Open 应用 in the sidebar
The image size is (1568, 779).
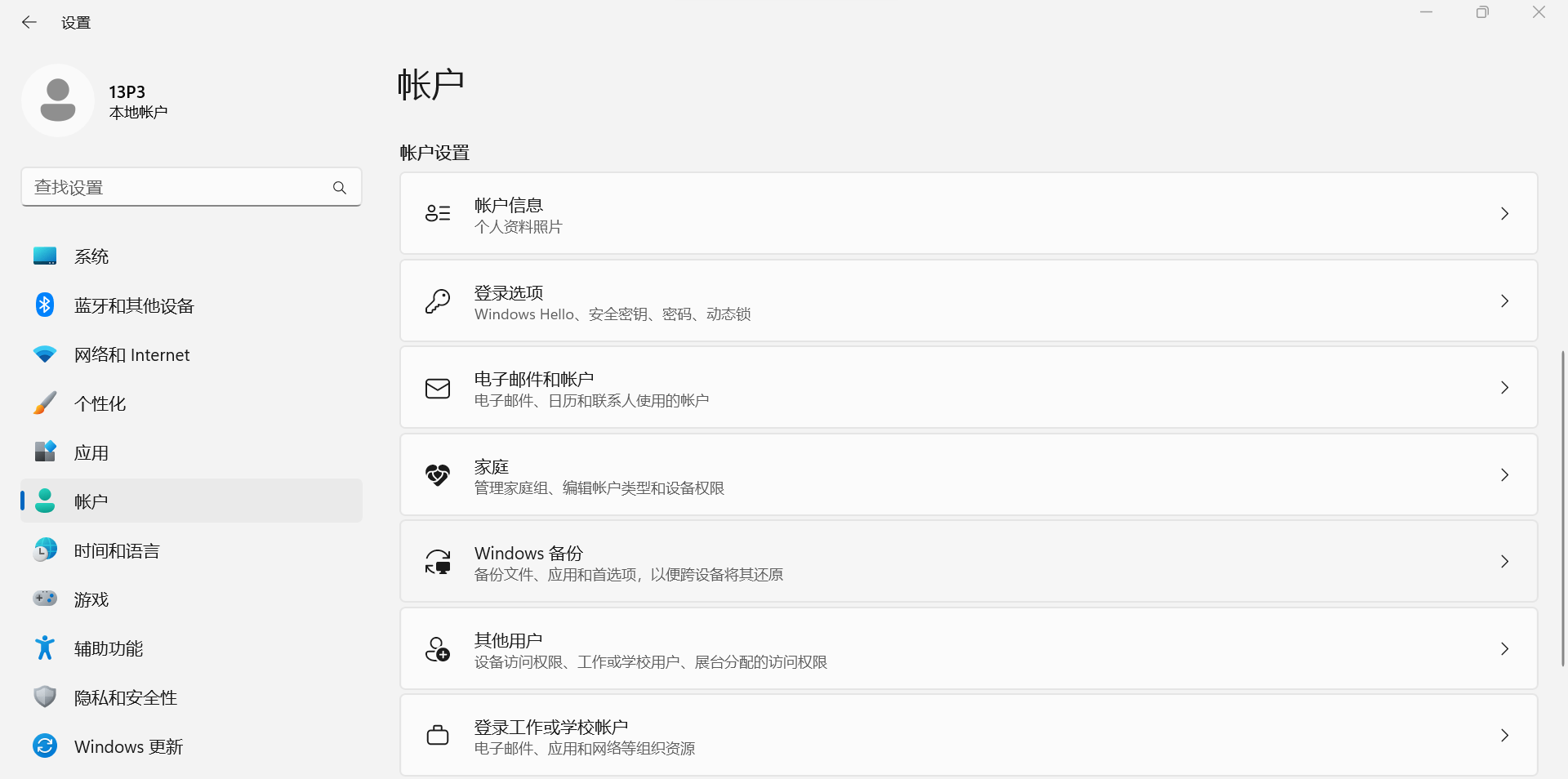point(91,452)
